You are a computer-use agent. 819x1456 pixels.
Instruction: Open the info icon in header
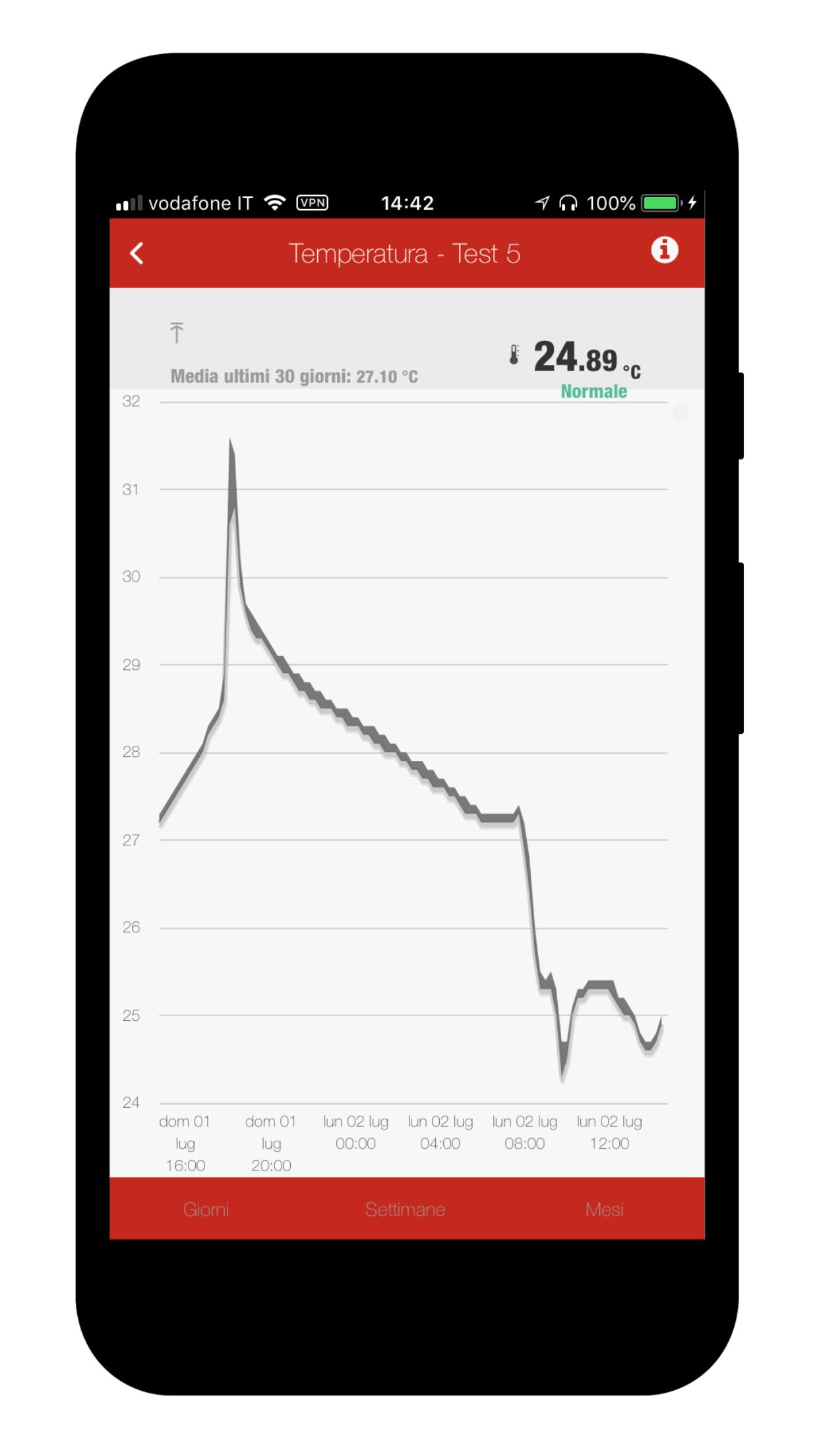pos(664,251)
